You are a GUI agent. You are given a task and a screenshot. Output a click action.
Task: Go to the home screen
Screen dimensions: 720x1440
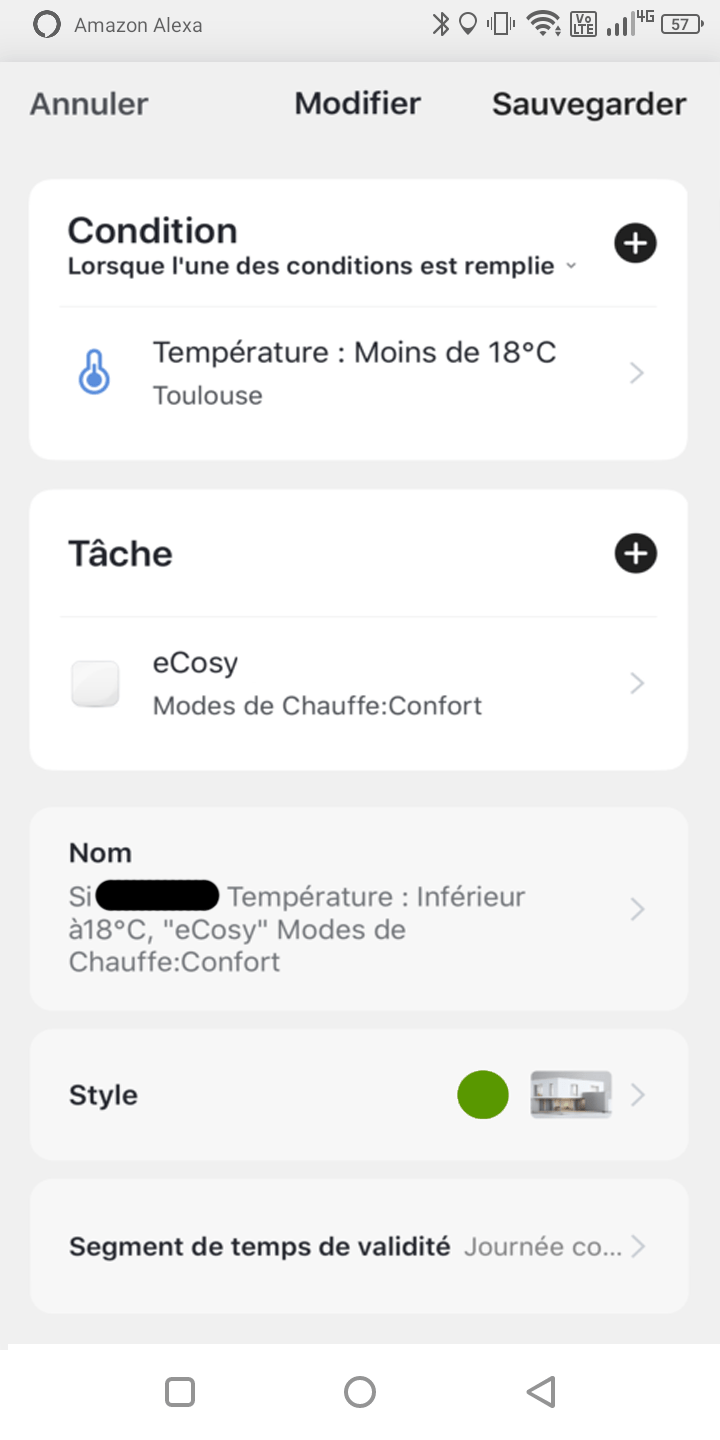tap(359, 1391)
